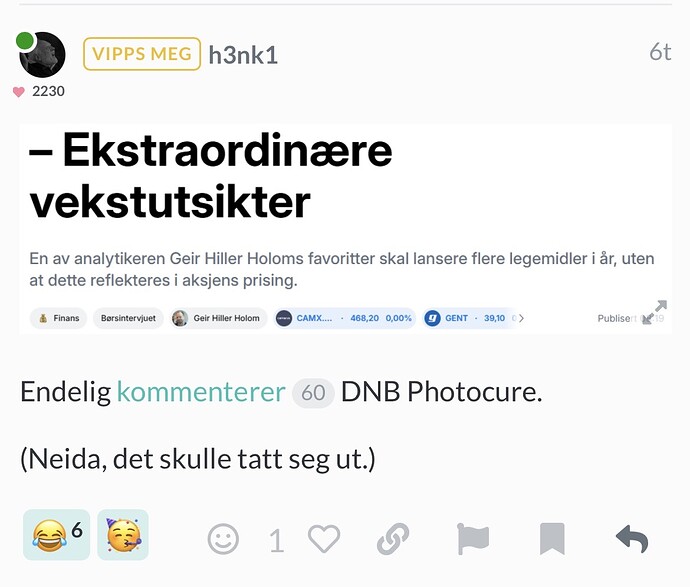Expand the embedded article image
Viewport: 690px width, 587px height.
[654, 312]
